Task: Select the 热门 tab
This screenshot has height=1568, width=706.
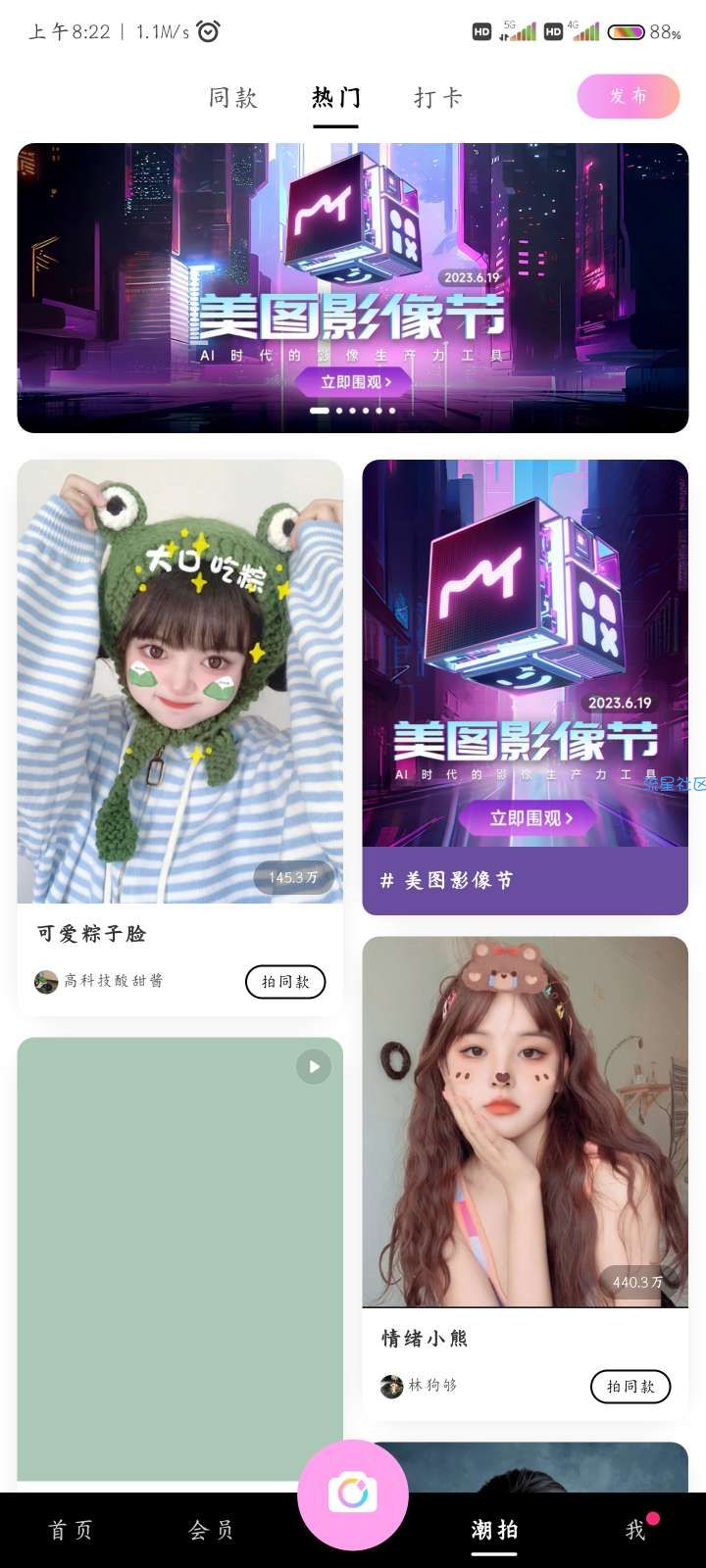Action: 336,98
